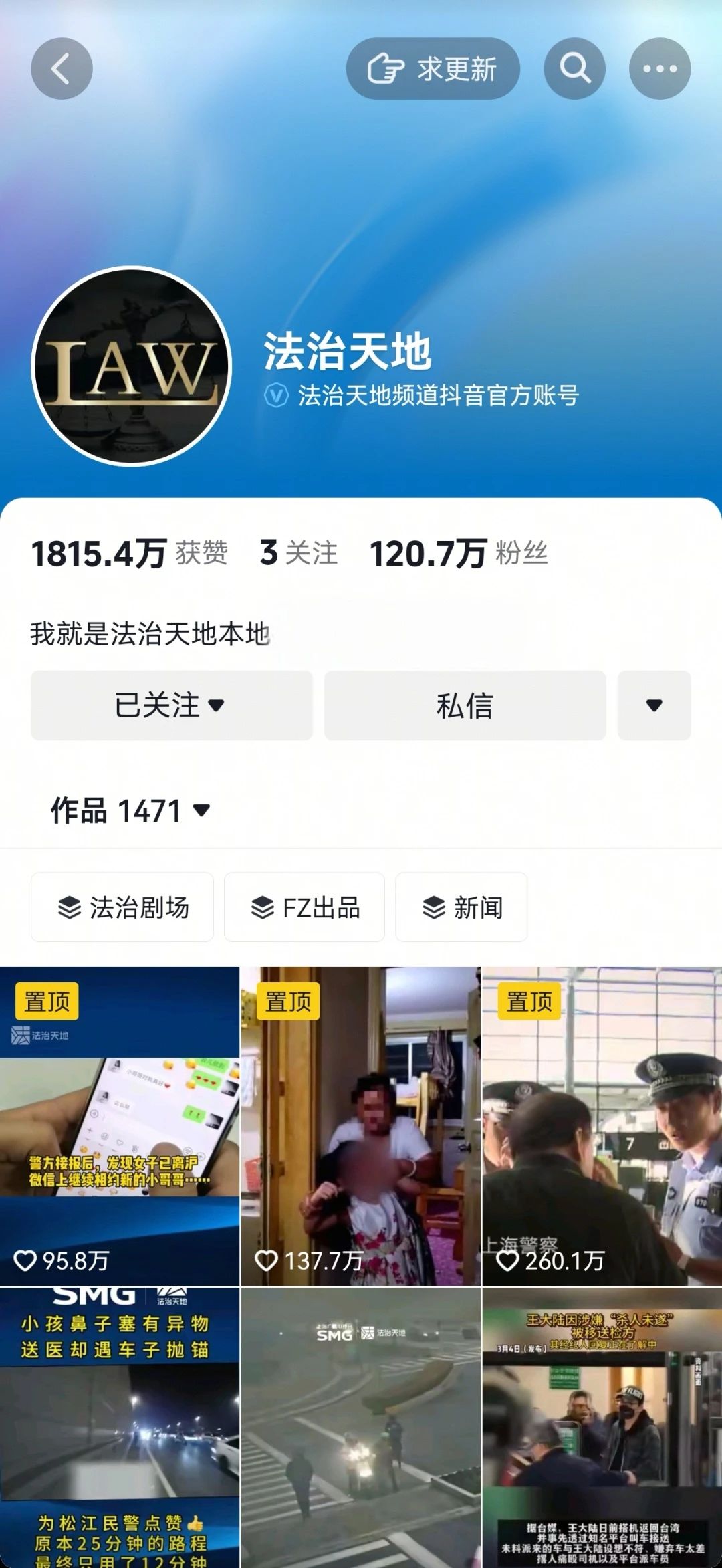This screenshot has height=1568, width=722.
Task: Open the 作品 1471 sort dropdown
Action: click(x=131, y=811)
